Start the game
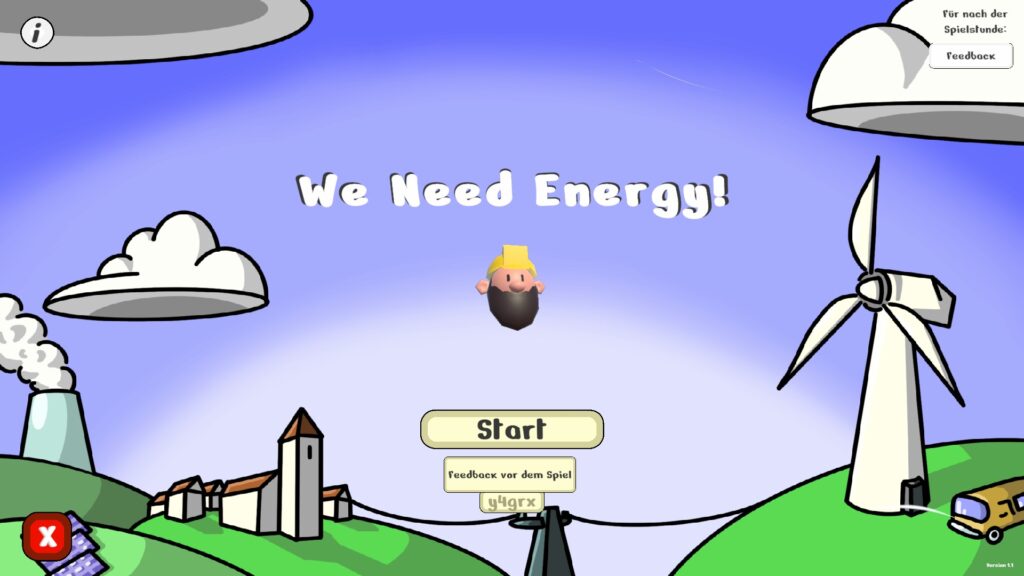Viewport: 1024px width, 576px height. click(511, 429)
